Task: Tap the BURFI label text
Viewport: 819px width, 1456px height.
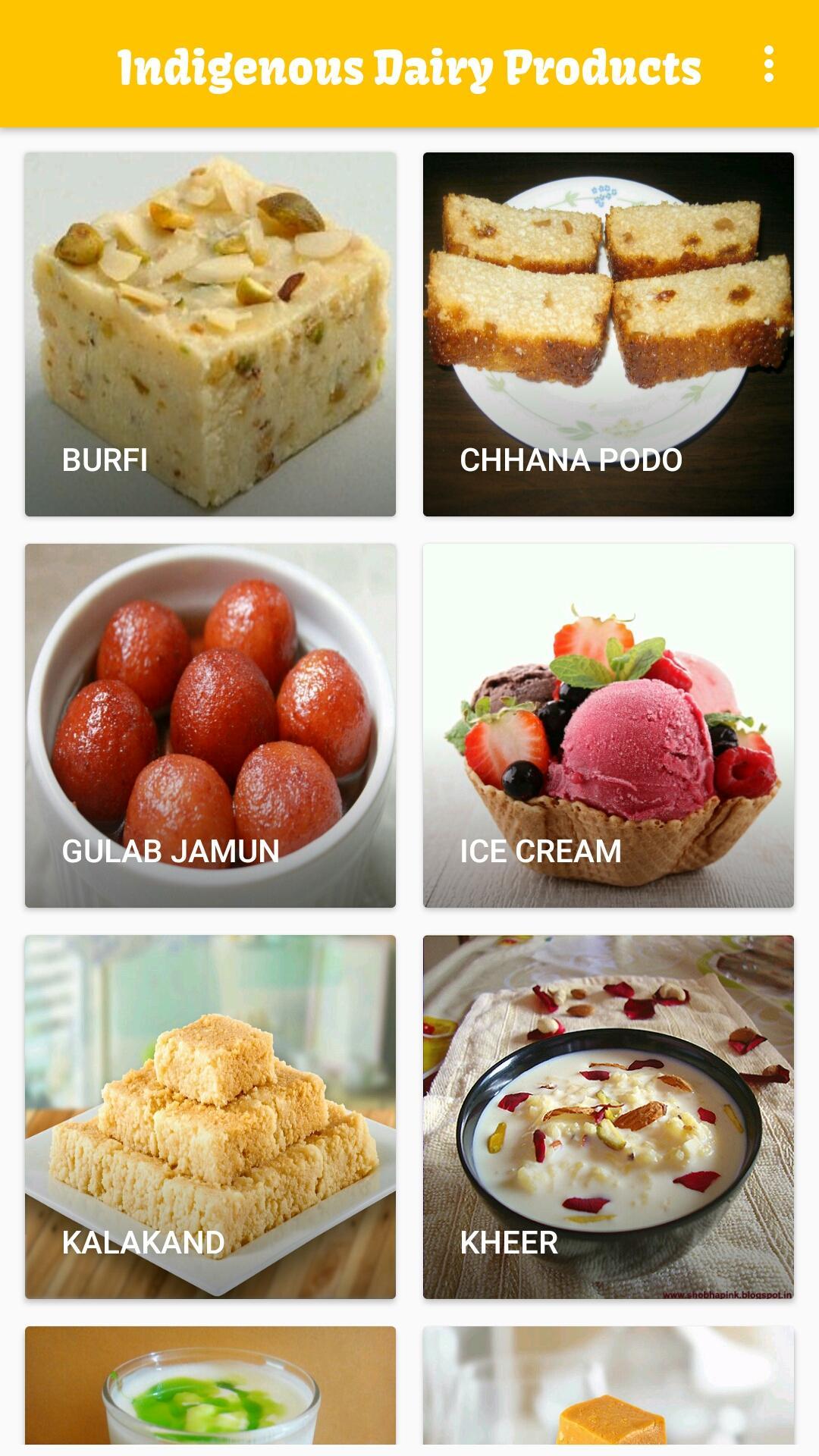Action: point(104,459)
